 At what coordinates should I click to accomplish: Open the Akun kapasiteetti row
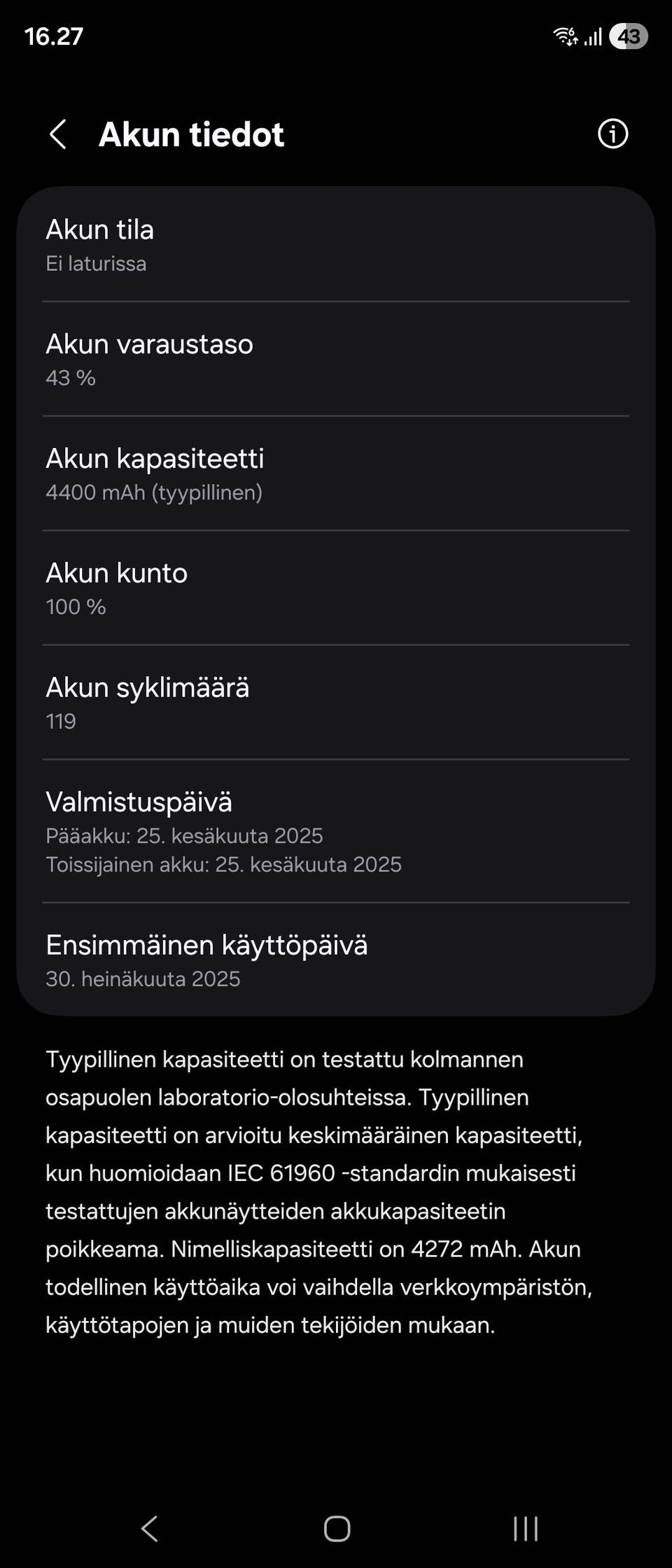pos(336,474)
